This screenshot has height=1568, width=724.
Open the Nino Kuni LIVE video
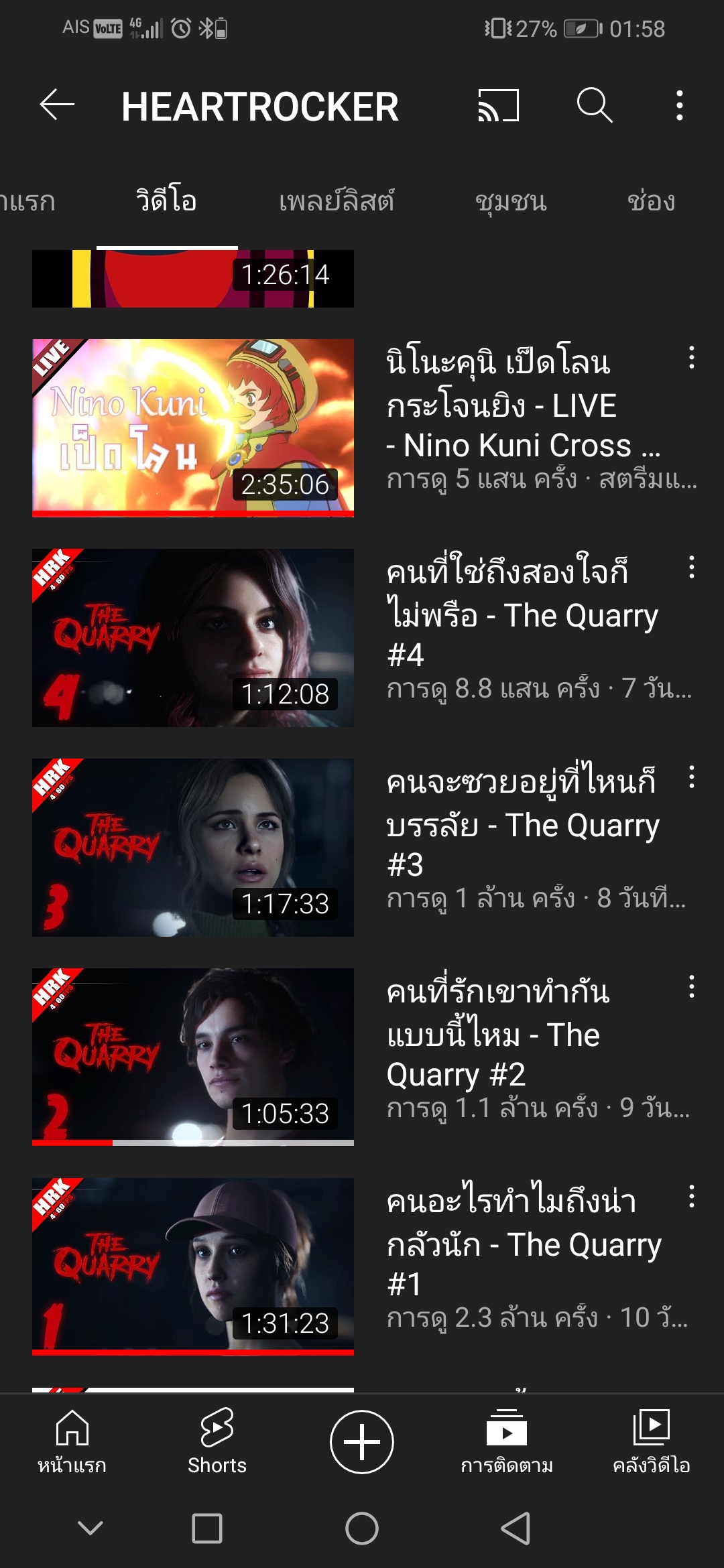tap(193, 428)
